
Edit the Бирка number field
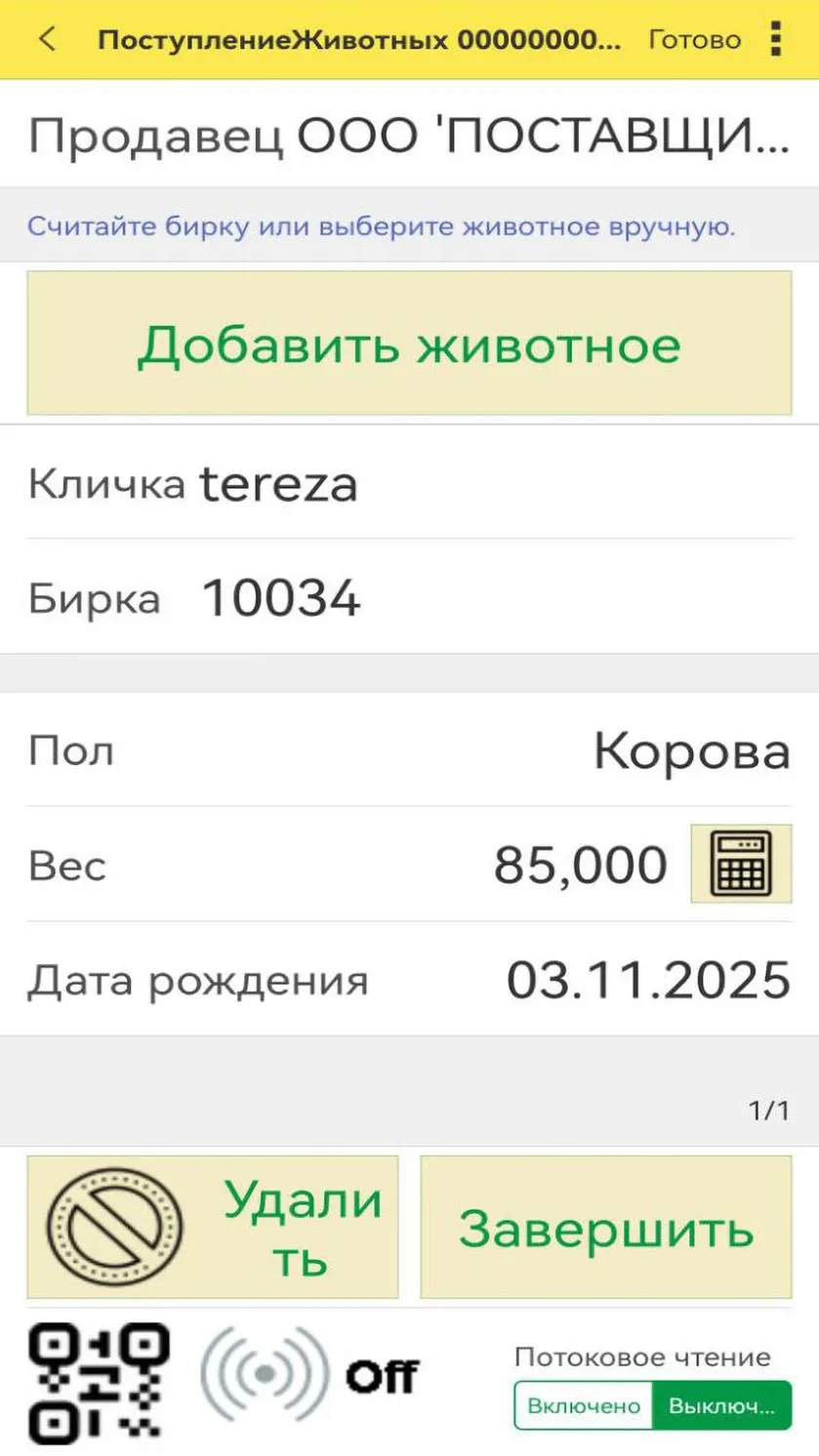click(409, 597)
